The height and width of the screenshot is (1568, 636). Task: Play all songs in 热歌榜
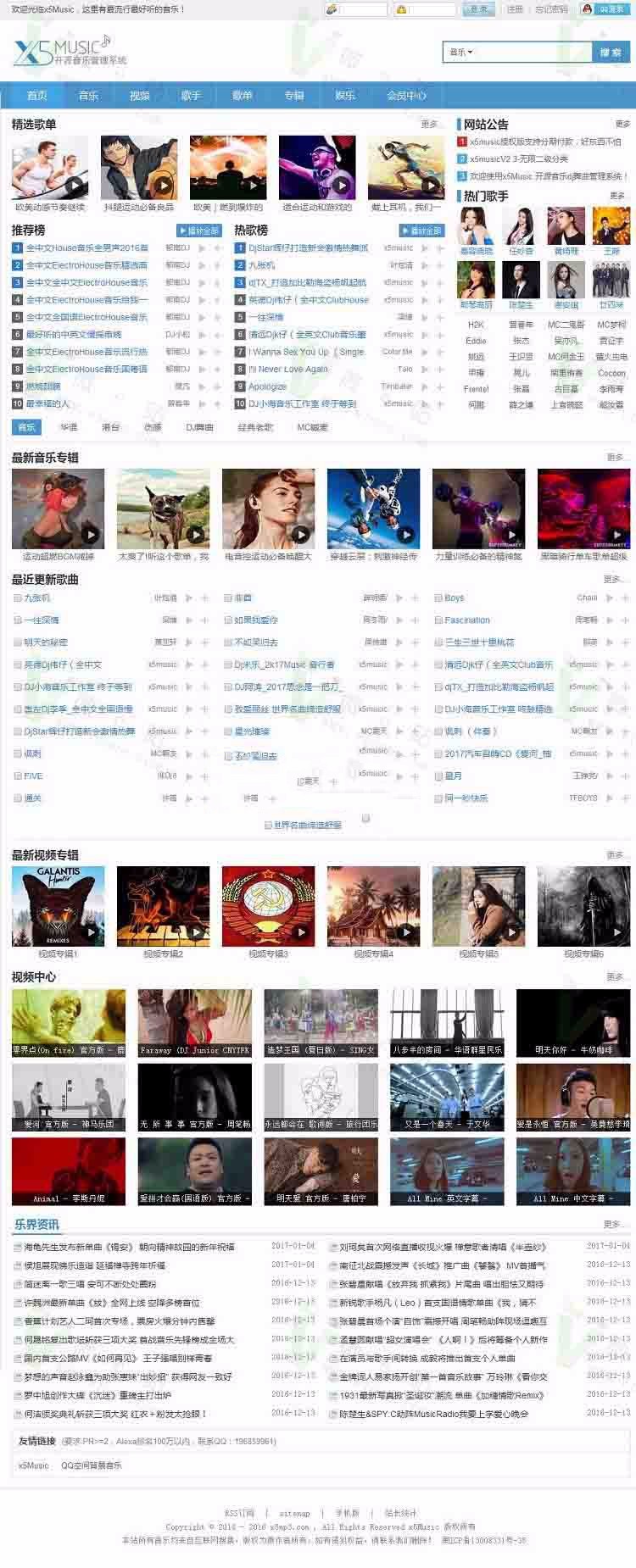point(421,231)
